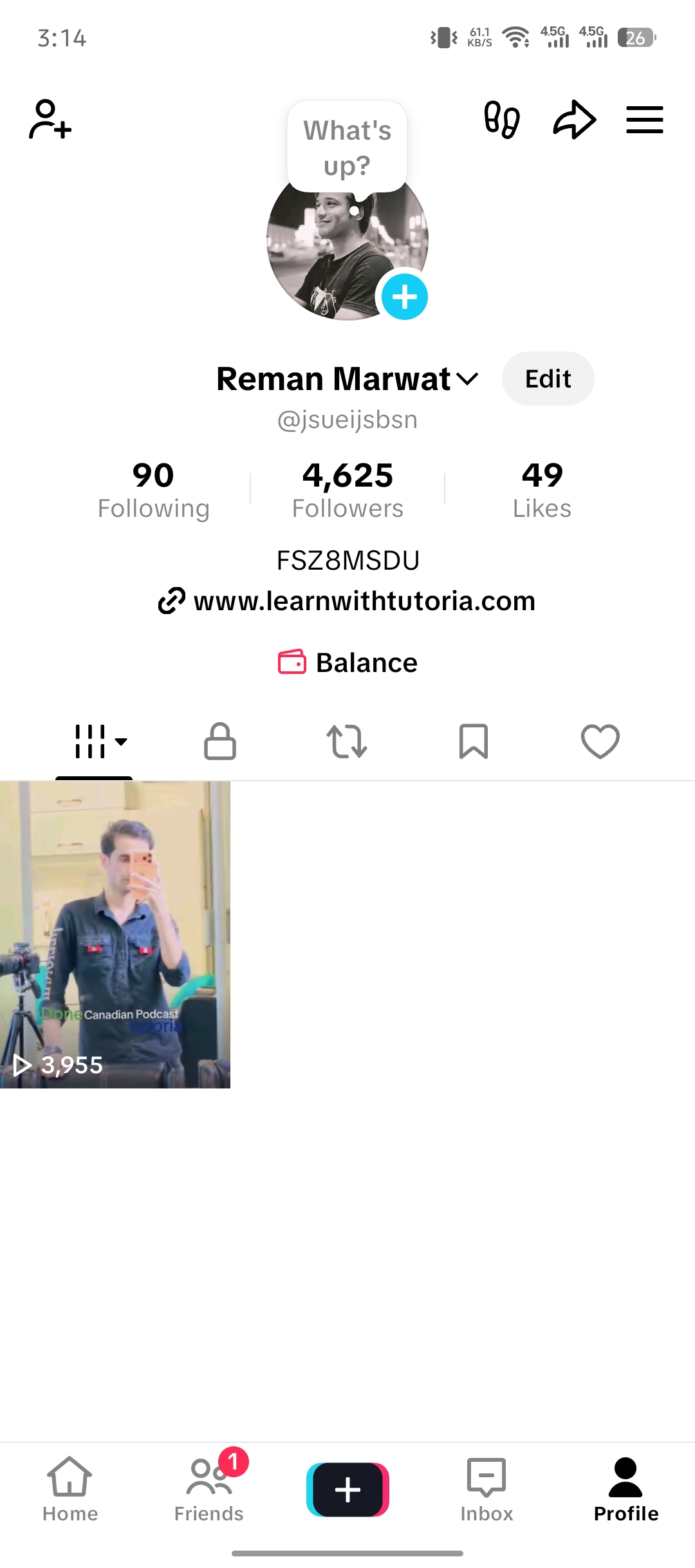The width and height of the screenshot is (695, 1568).
Task: View the 90 Following list
Action: tap(154, 489)
